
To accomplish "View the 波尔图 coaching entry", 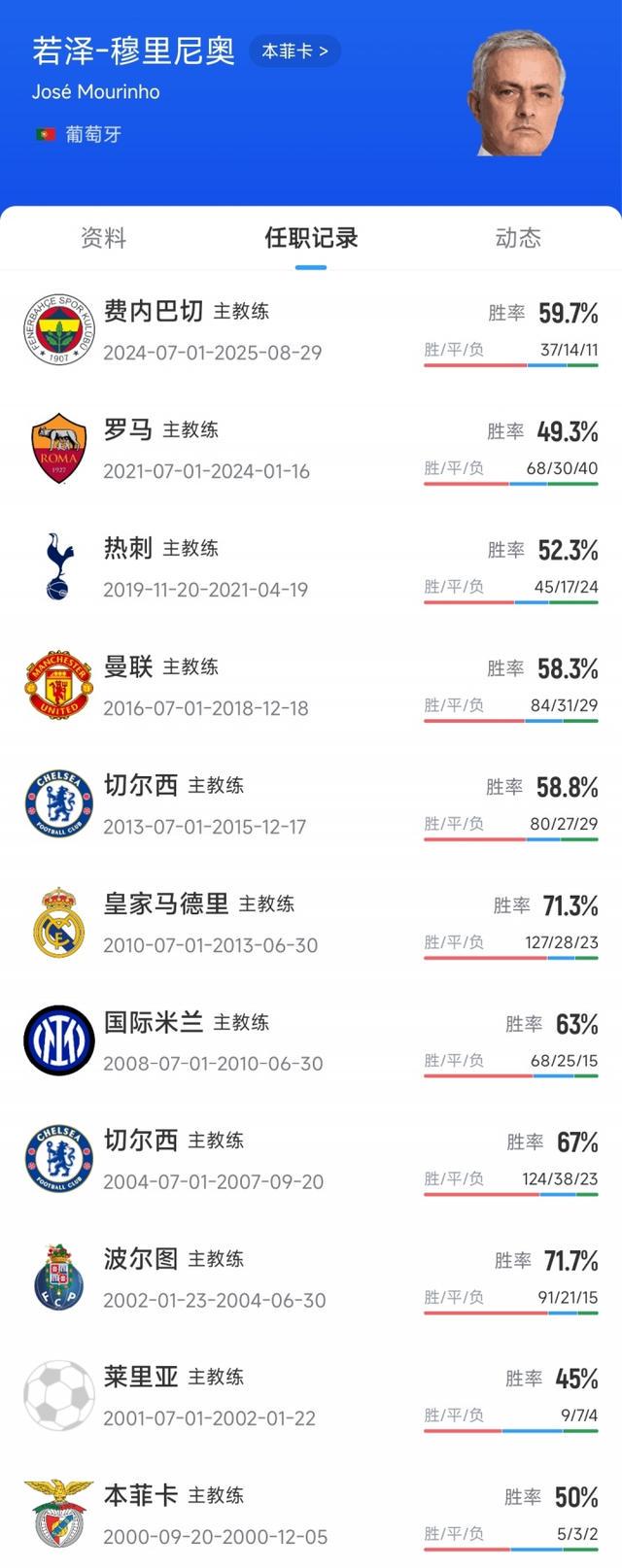I will coord(311,1278).
